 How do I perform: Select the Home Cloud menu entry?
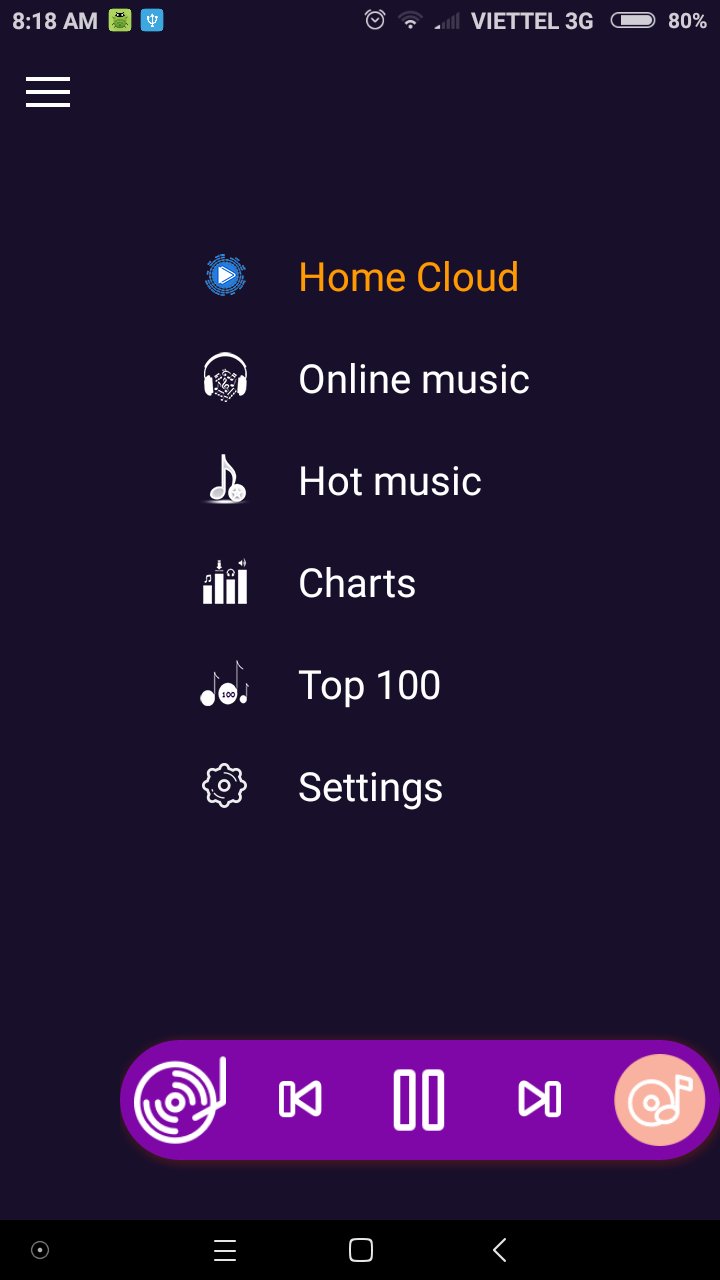click(x=408, y=276)
